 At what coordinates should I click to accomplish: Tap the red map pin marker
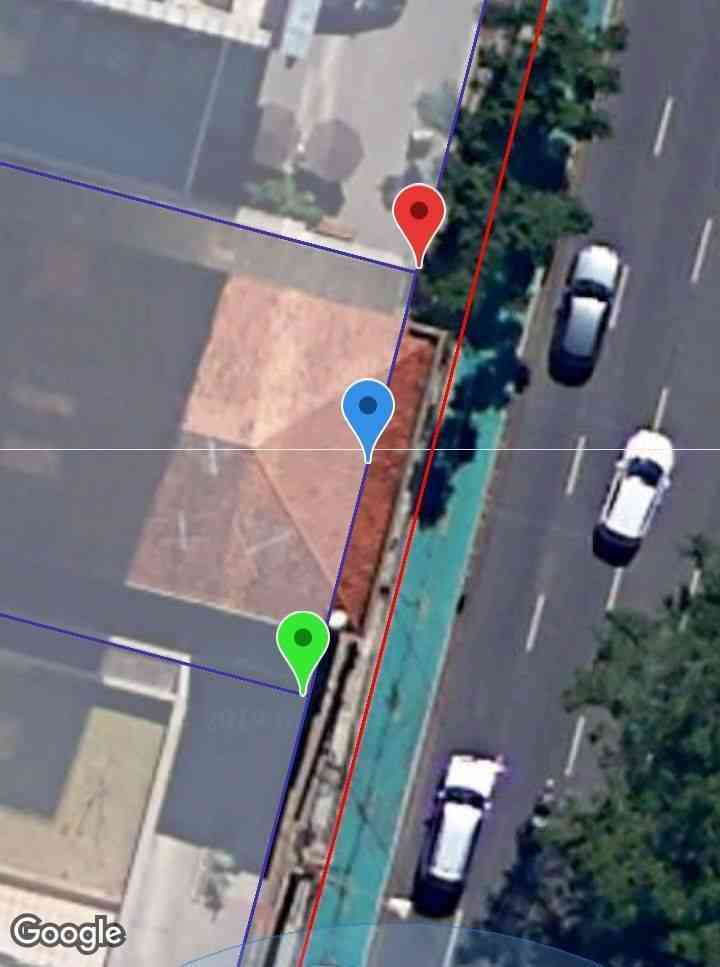419,215
